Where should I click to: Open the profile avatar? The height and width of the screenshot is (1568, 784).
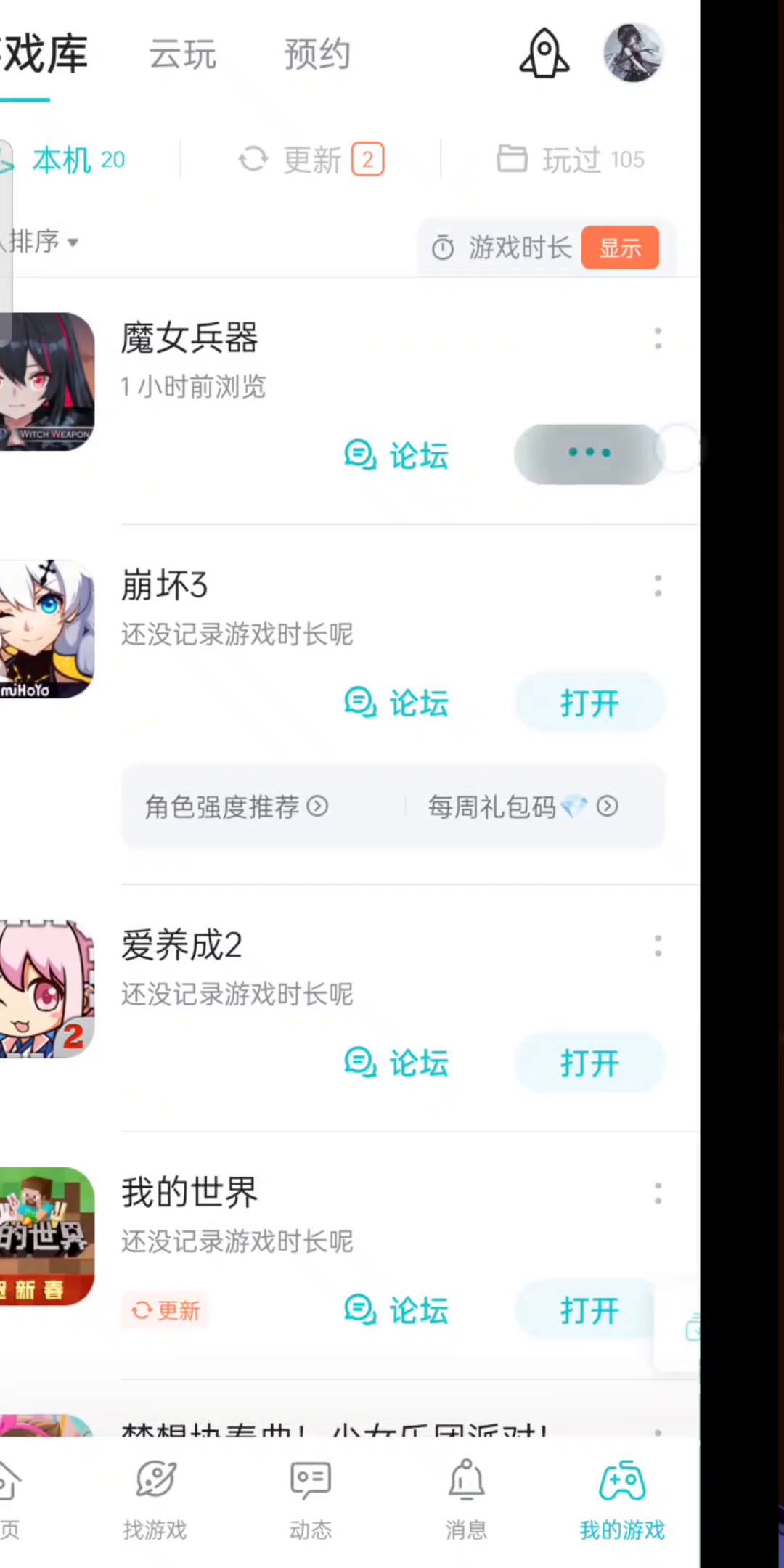coord(633,53)
